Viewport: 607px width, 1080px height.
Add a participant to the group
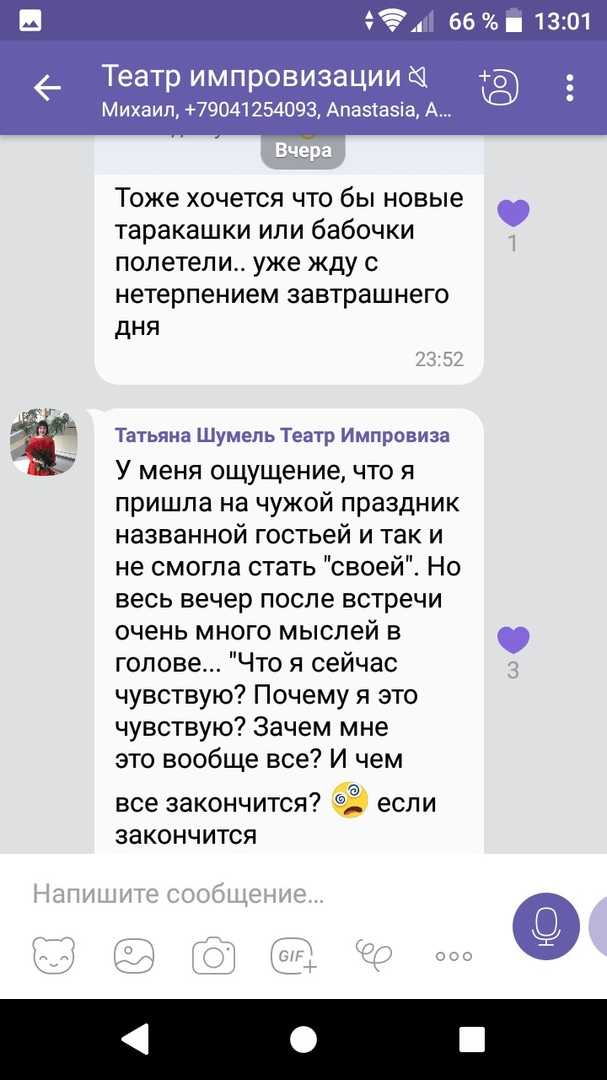click(499, 87)
